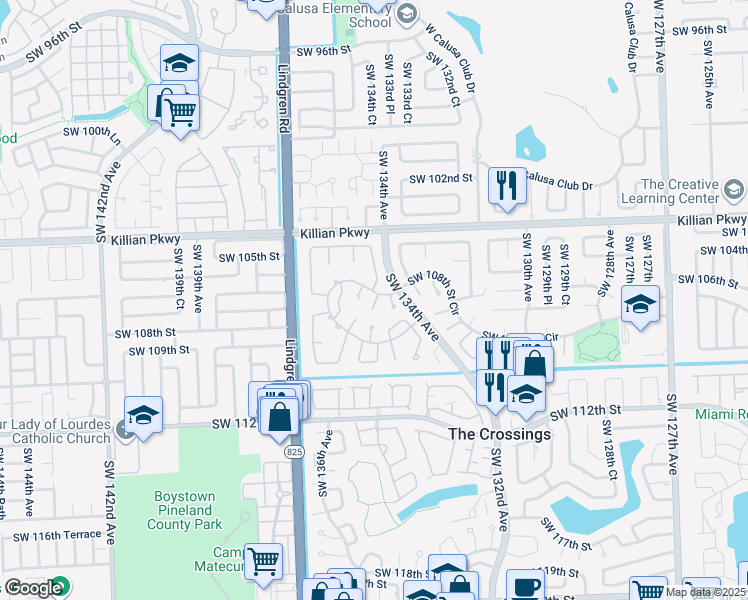Open the shopping bag marker on Lindgren Rd

[x=280, y=418]
